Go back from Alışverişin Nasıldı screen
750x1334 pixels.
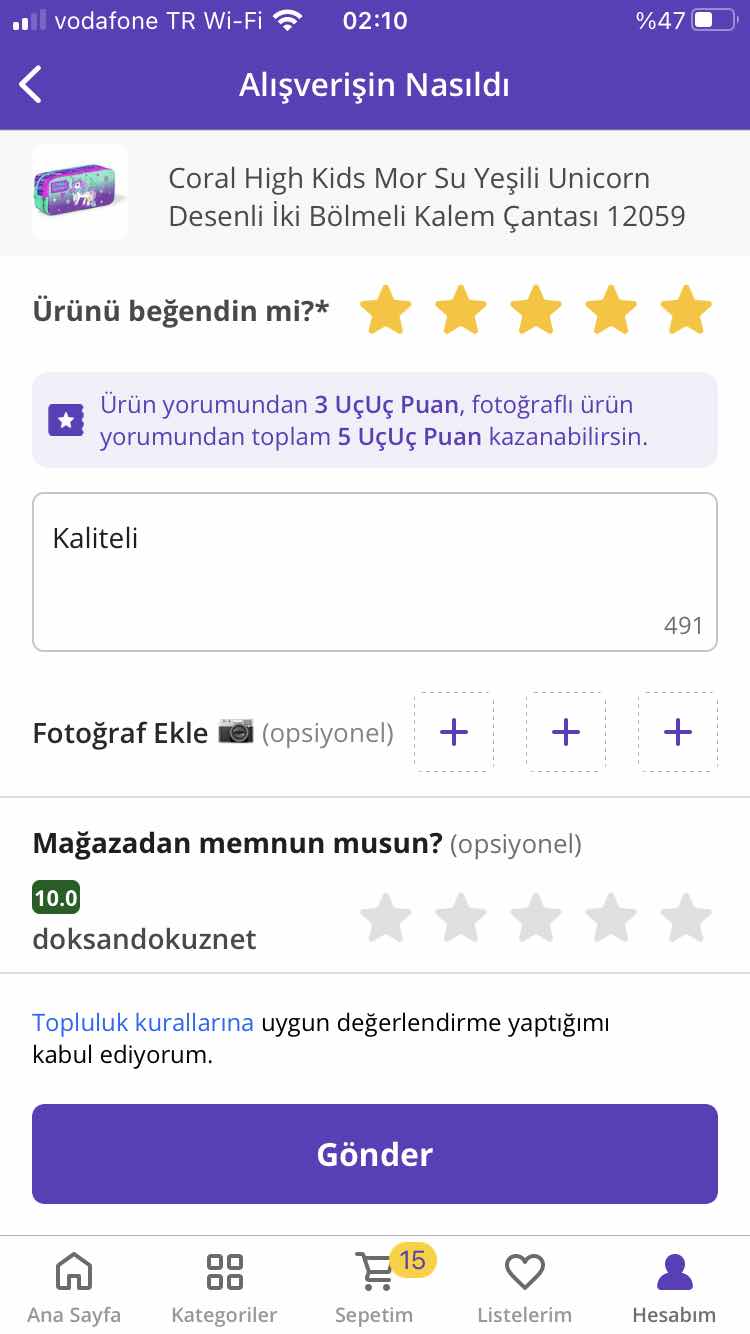(x=32, y=85)
